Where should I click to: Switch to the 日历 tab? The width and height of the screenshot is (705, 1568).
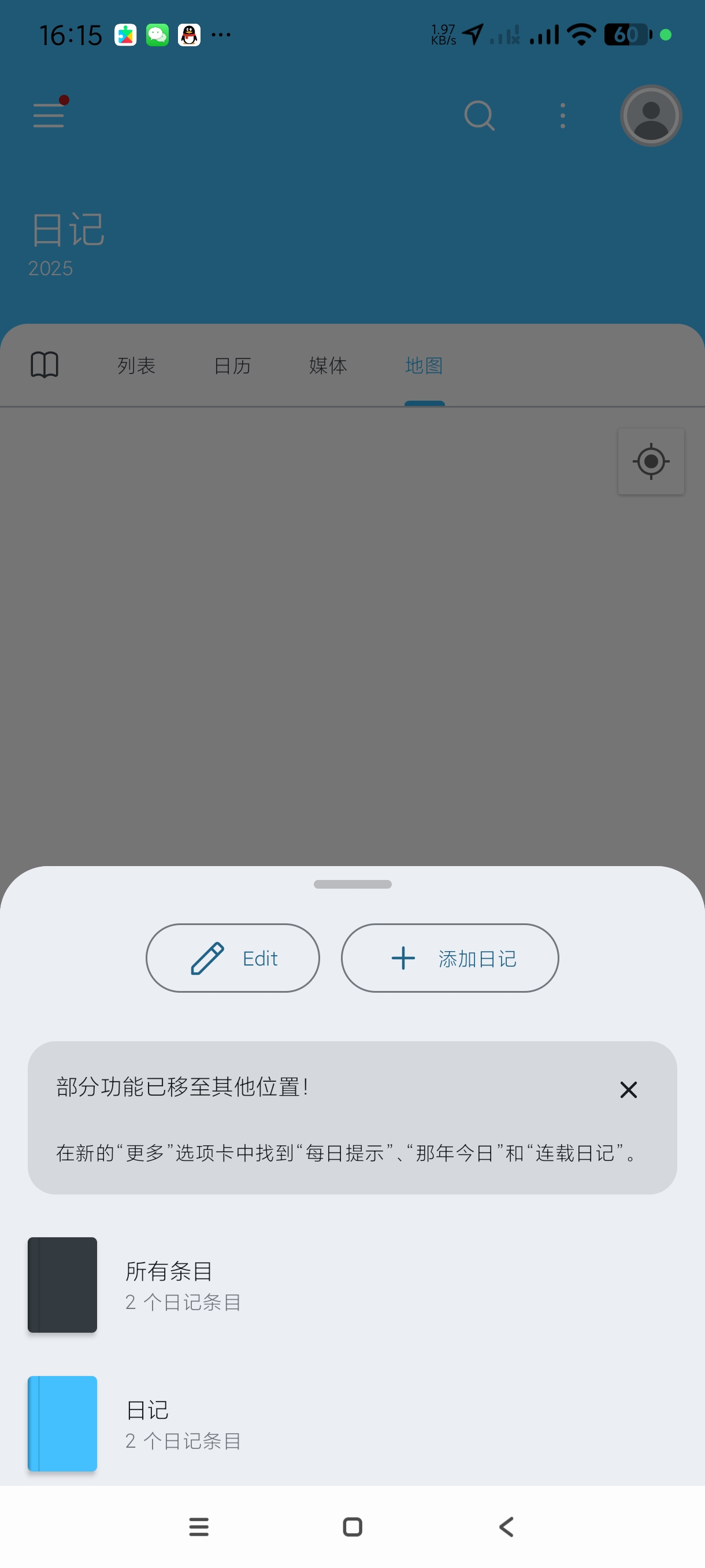point(232,366)
